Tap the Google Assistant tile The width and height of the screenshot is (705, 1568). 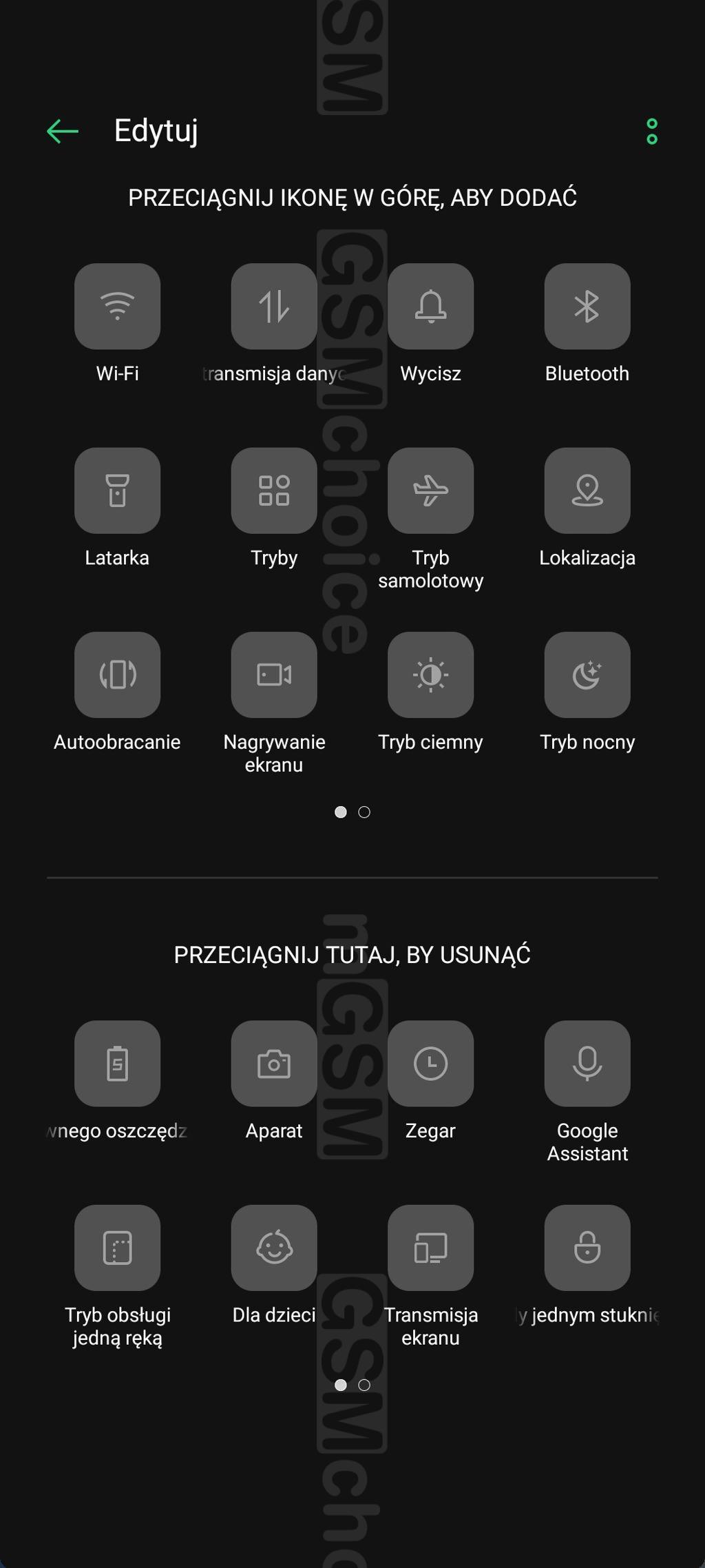587,1064
